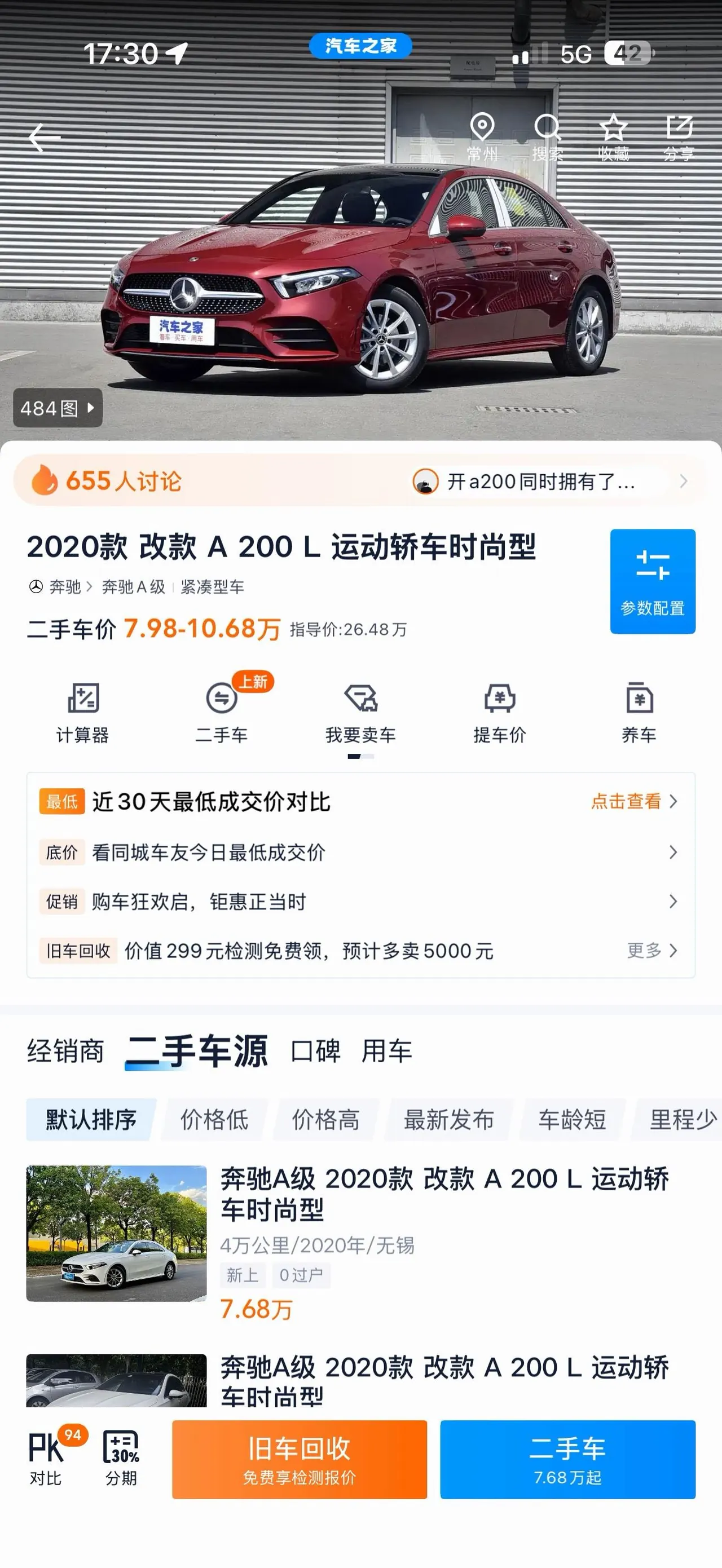The image size is (722, 1568).
Task: Add this car to 收藏 favorites
Action: click(x=613, y=138)
